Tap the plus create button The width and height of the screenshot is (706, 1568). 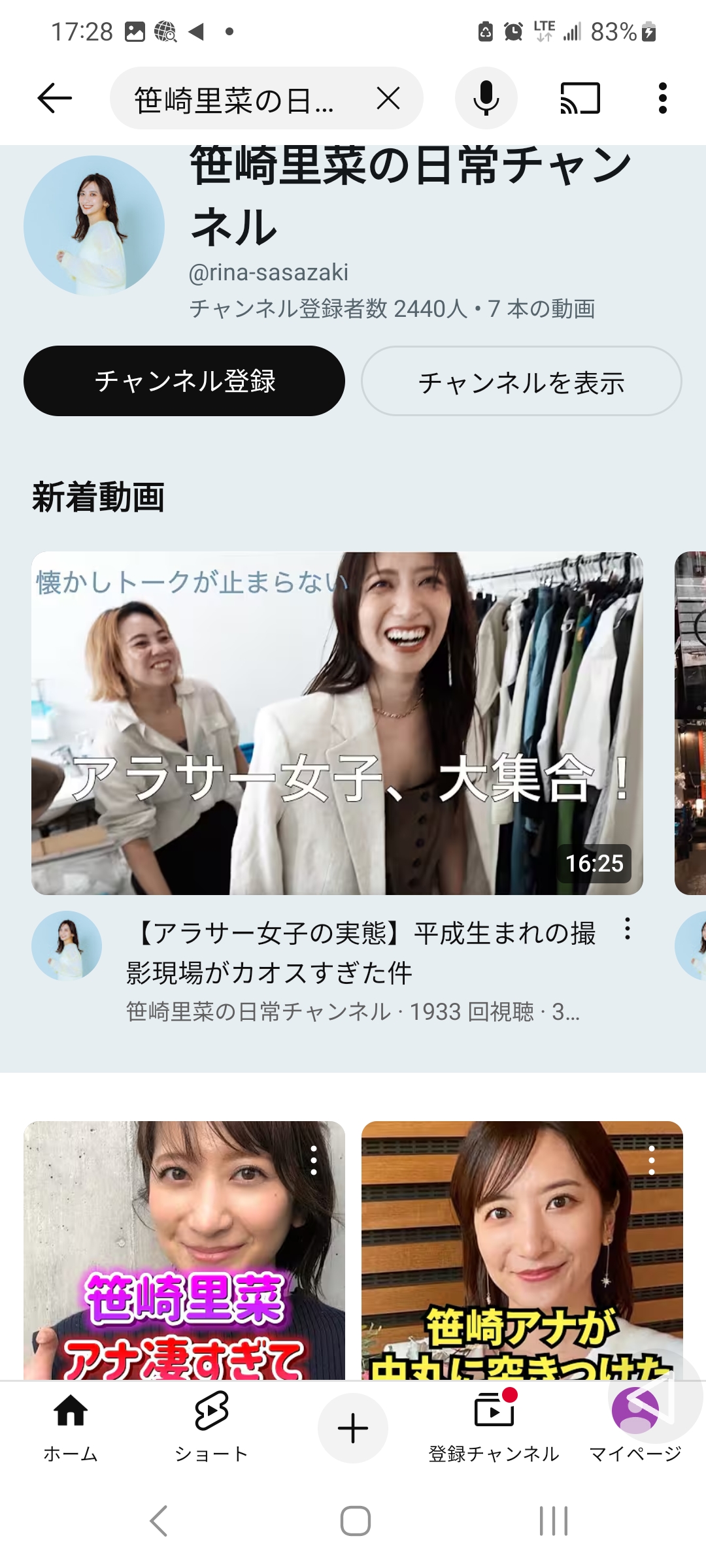353,1428
